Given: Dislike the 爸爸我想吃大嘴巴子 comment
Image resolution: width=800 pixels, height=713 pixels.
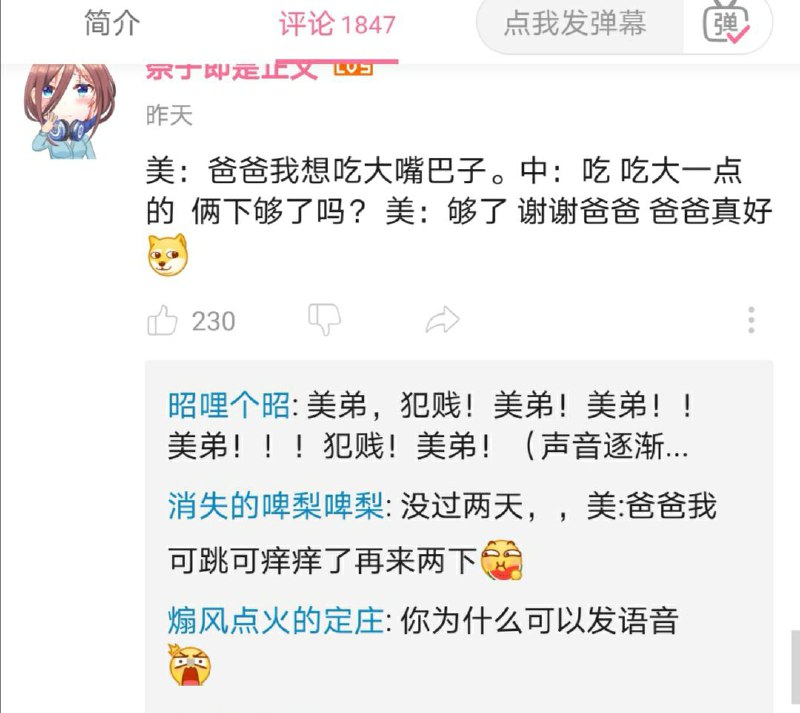Looking at the screenshot, I should (324, 320).
